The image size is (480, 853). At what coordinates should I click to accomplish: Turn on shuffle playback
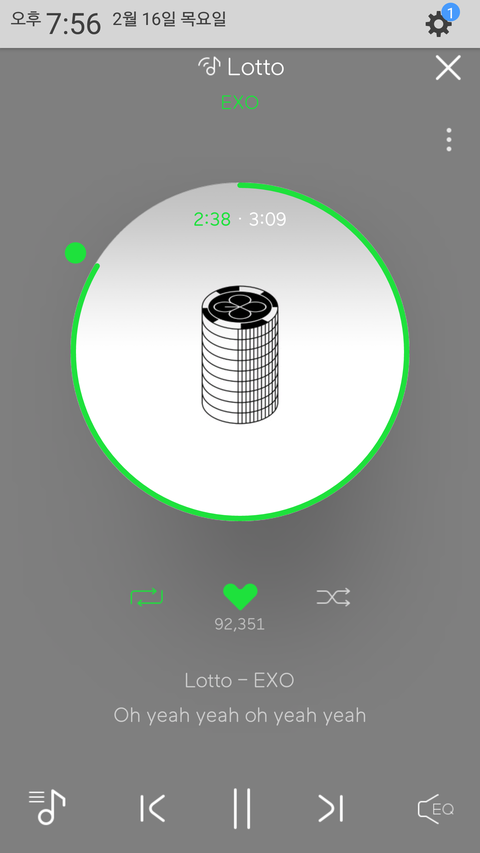coord(333,597)
